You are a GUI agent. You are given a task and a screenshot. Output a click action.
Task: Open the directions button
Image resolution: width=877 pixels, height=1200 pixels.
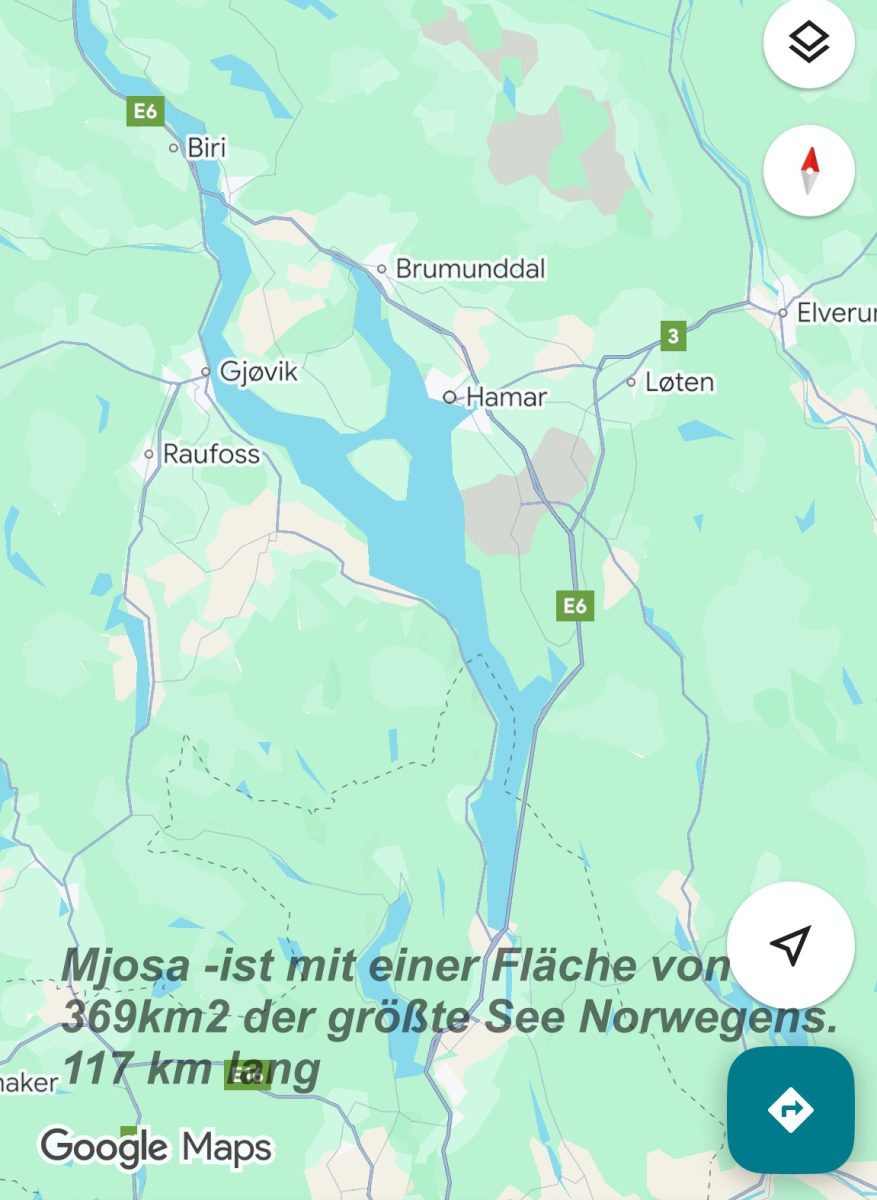[x=790, y=1109]
